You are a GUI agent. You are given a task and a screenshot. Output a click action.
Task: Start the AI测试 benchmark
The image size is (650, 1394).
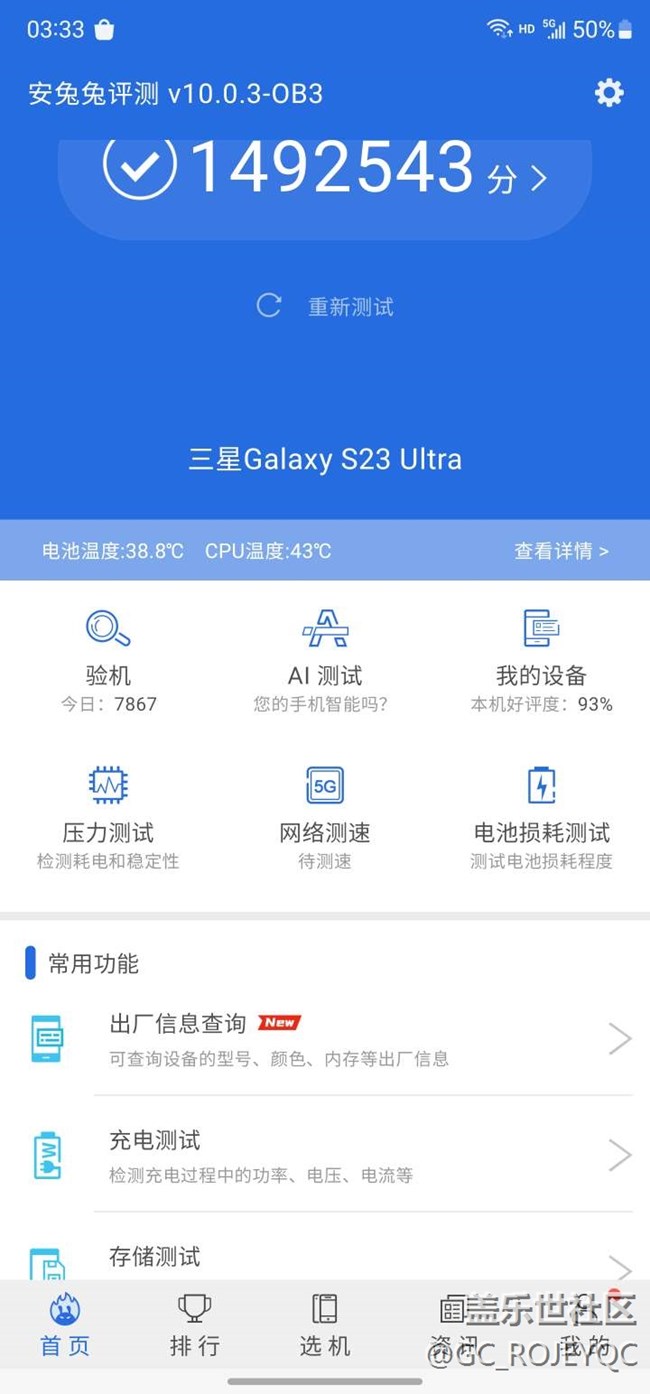[x=325, y=660]
